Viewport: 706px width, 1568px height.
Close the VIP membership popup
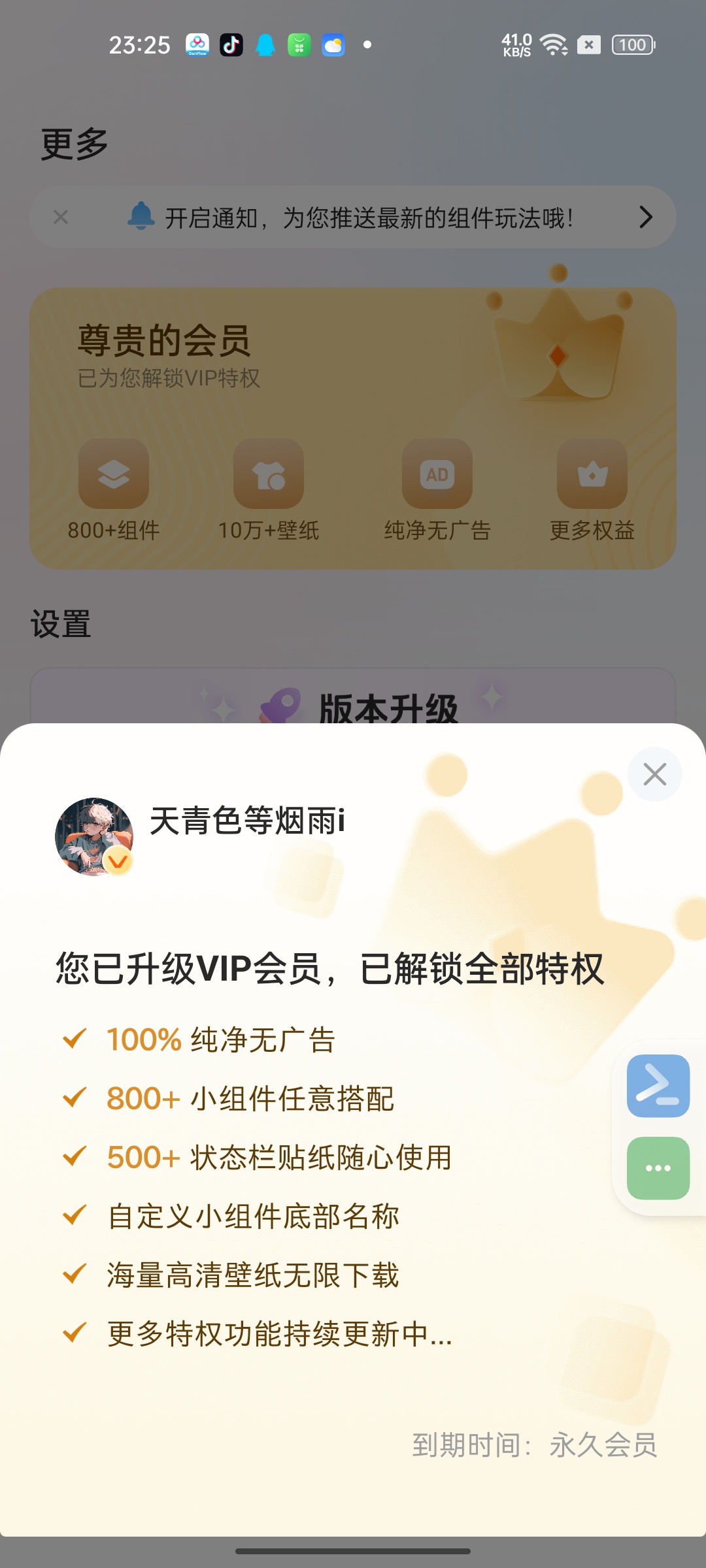coord(654,774)
